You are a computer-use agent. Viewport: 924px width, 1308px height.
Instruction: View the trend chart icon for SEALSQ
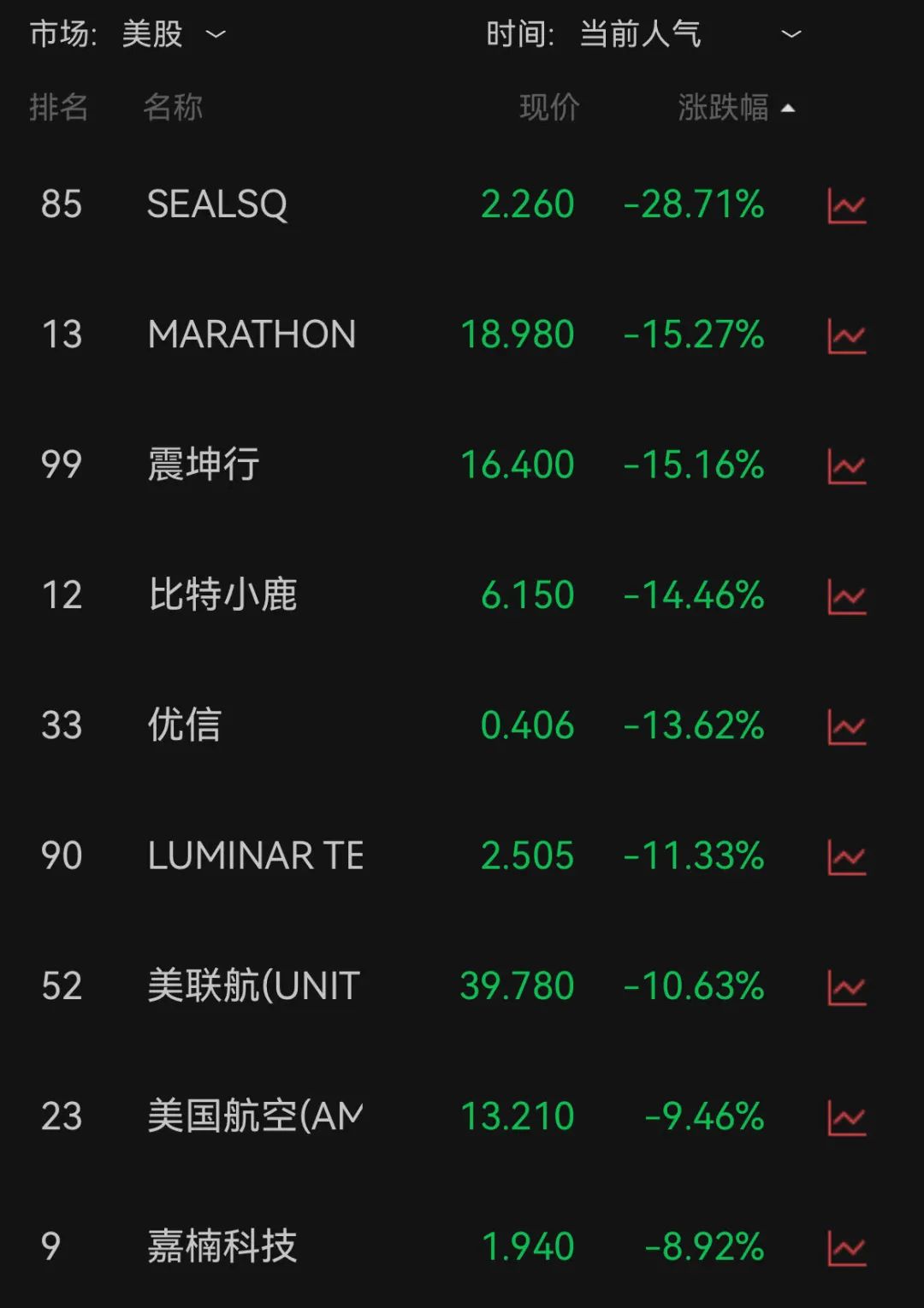coord(847,206)
